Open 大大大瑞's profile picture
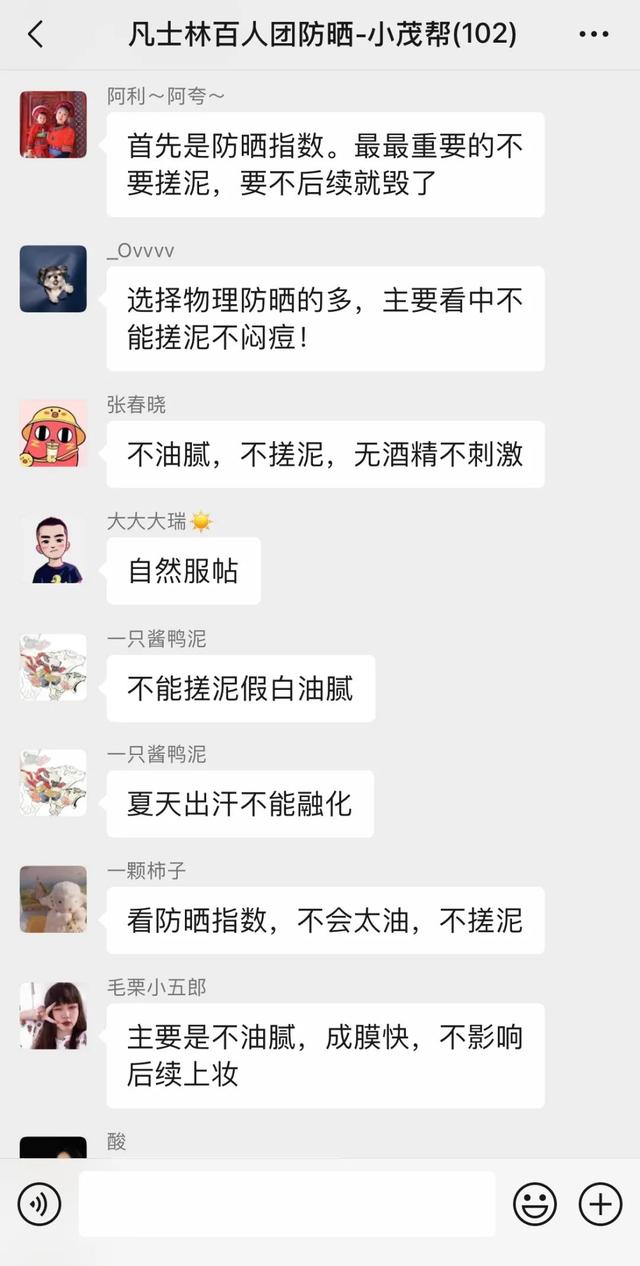 pyautogui.click(x=53, y=550)
